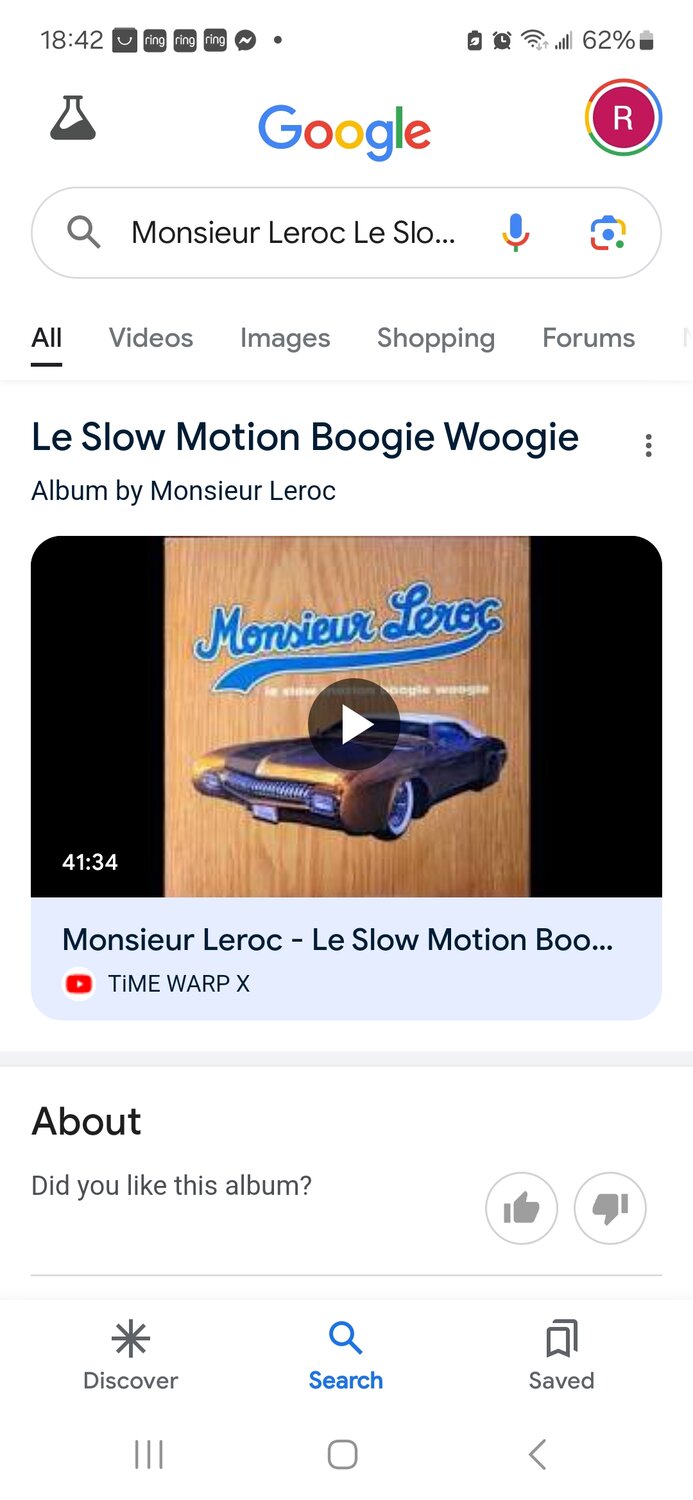Go back with the system back button

tap(537, 1454)
